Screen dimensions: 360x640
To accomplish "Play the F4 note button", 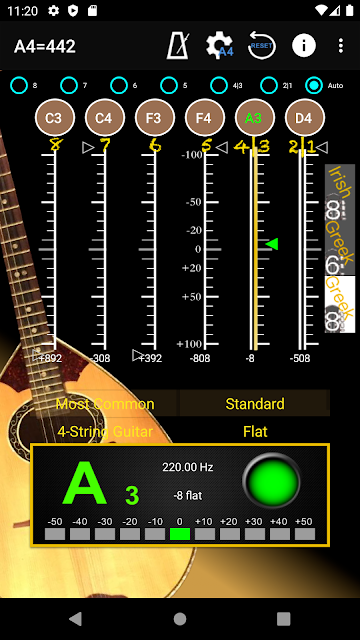I will click(205, 118).
